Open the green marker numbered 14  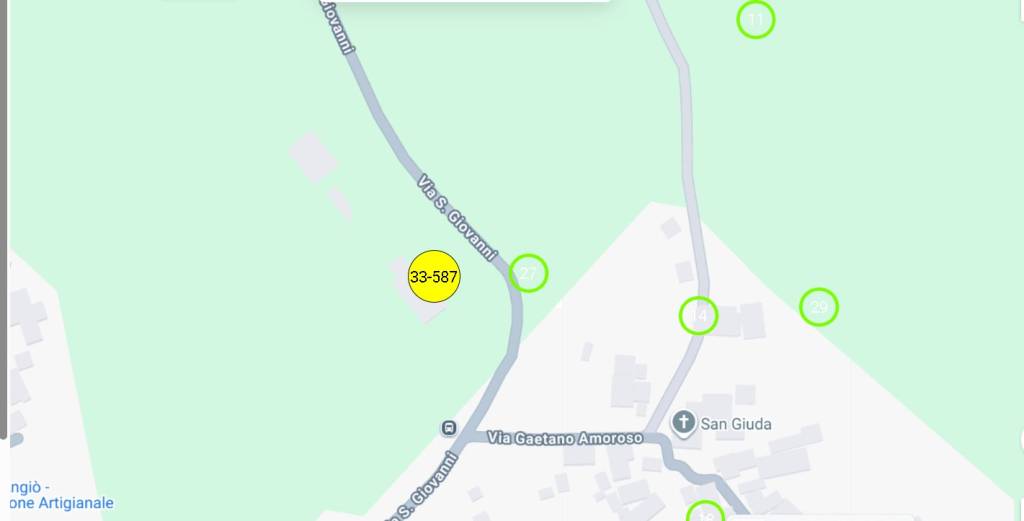pos(699,316)
